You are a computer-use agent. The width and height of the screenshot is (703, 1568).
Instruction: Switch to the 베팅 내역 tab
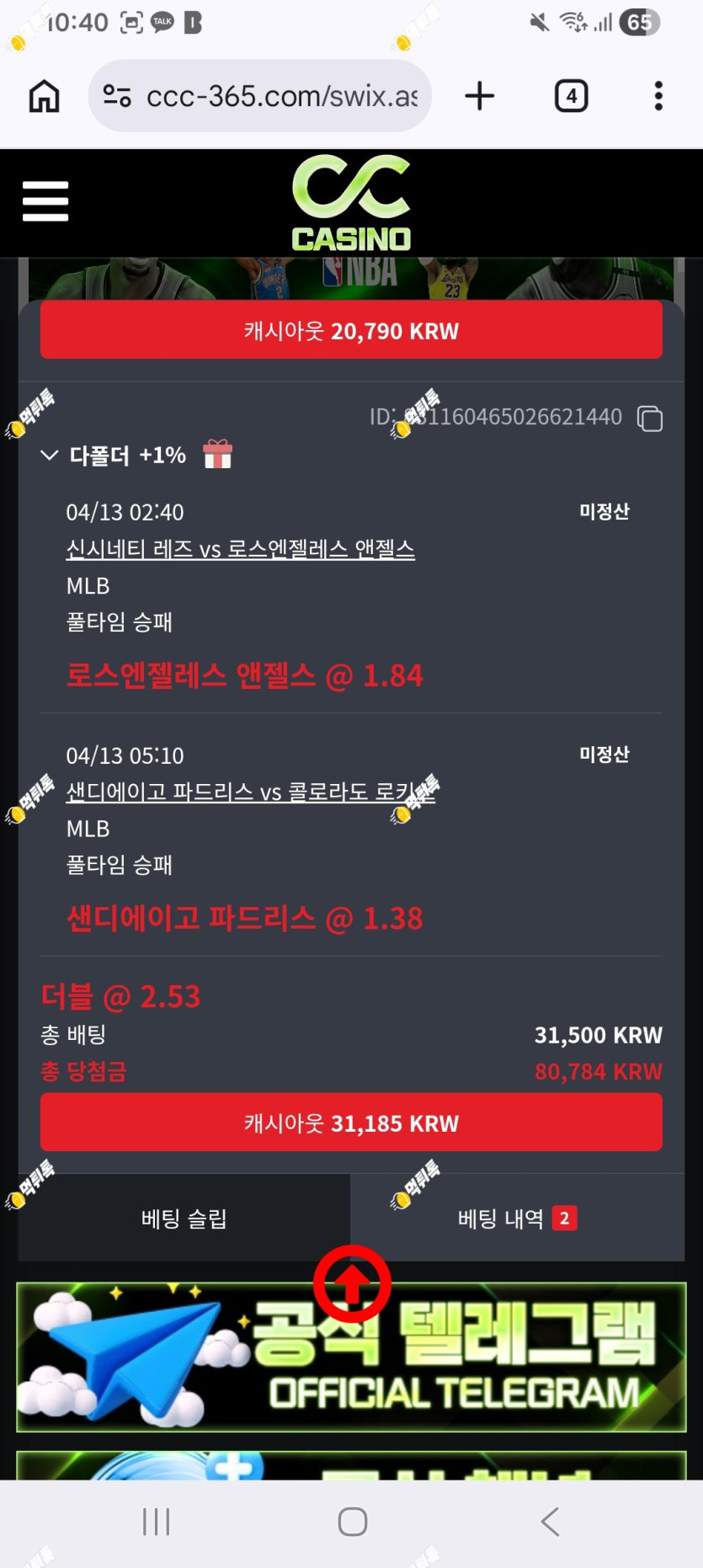tap(518, 1218)
